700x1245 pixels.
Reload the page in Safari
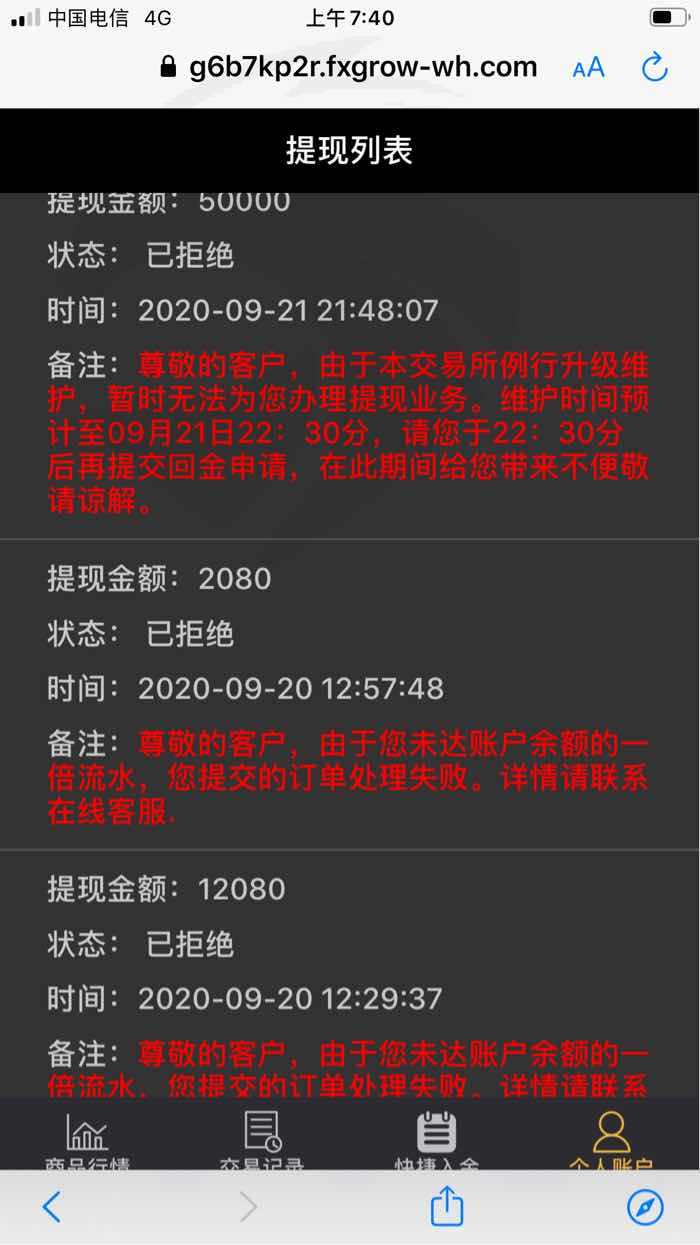pyautogui.click(x=654, y=68)
